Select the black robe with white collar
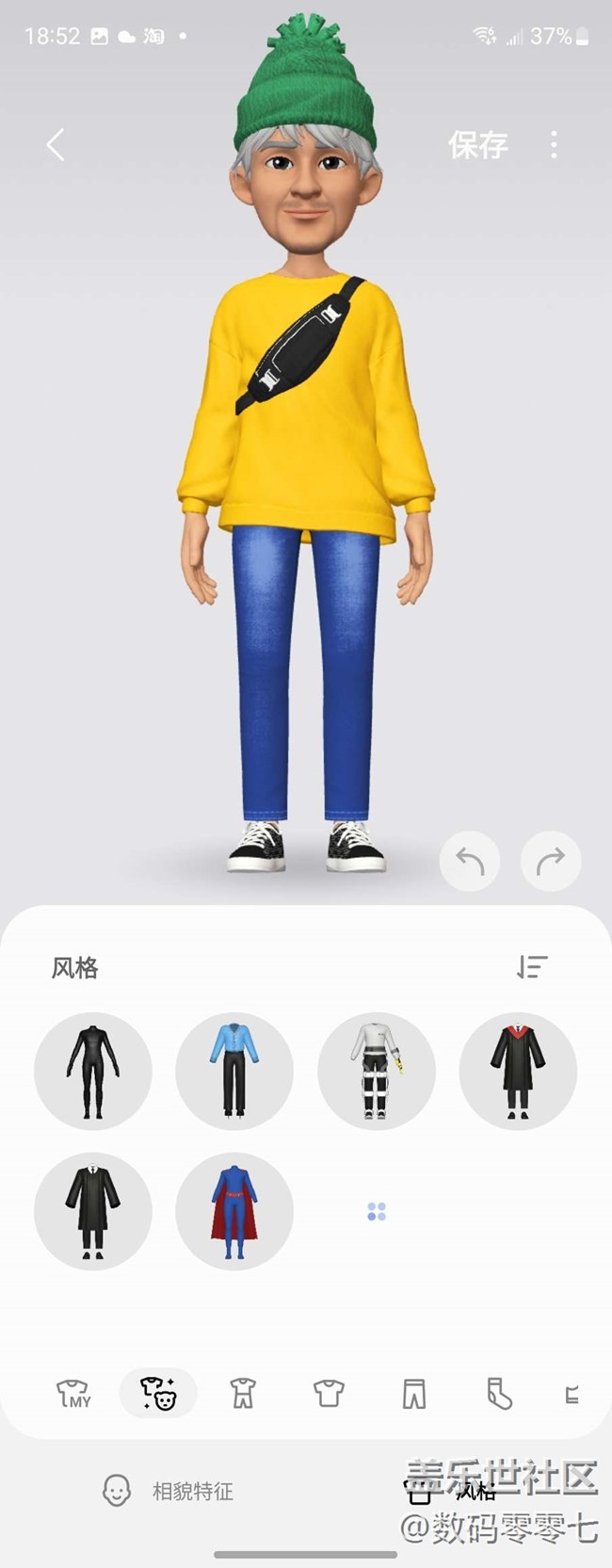Viewport: 612px width, 1568px height. 93,1212
